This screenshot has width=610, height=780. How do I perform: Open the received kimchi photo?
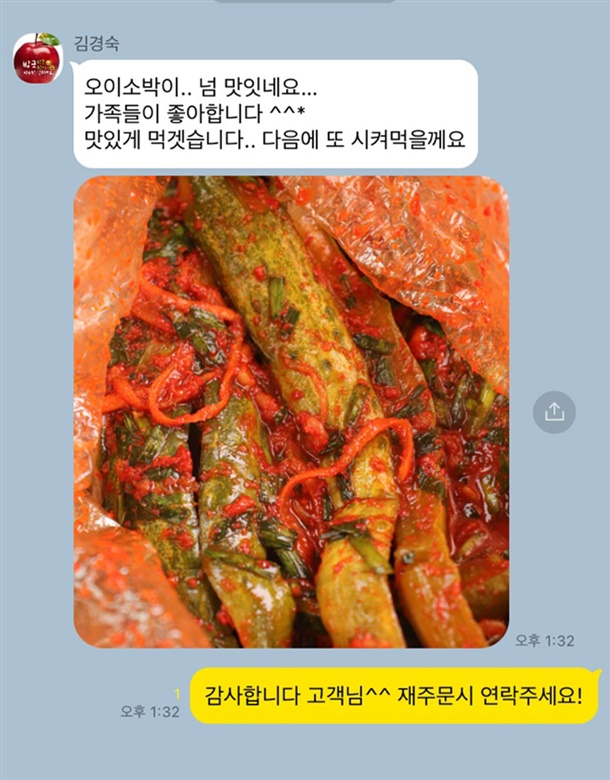coord(290,411)
